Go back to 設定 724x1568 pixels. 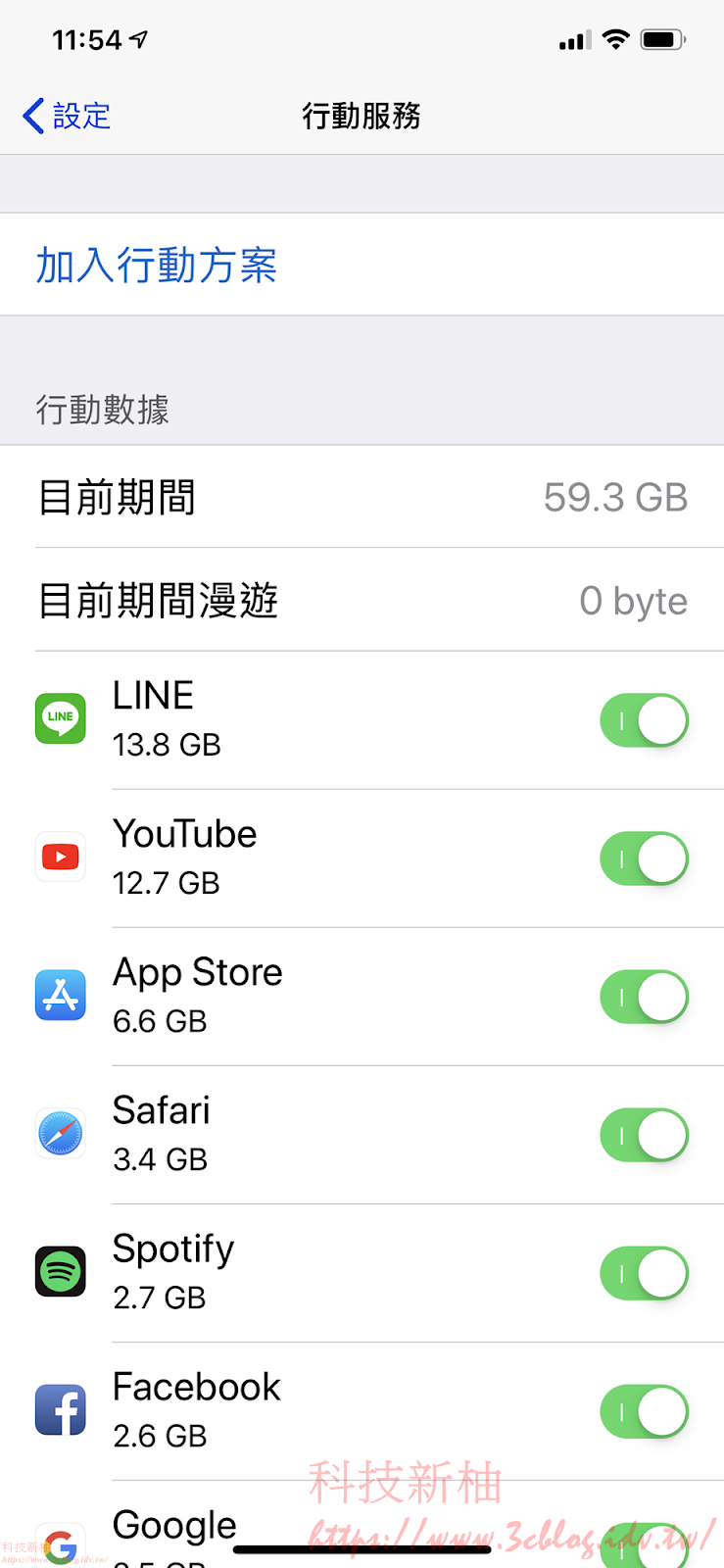(67, 116)
